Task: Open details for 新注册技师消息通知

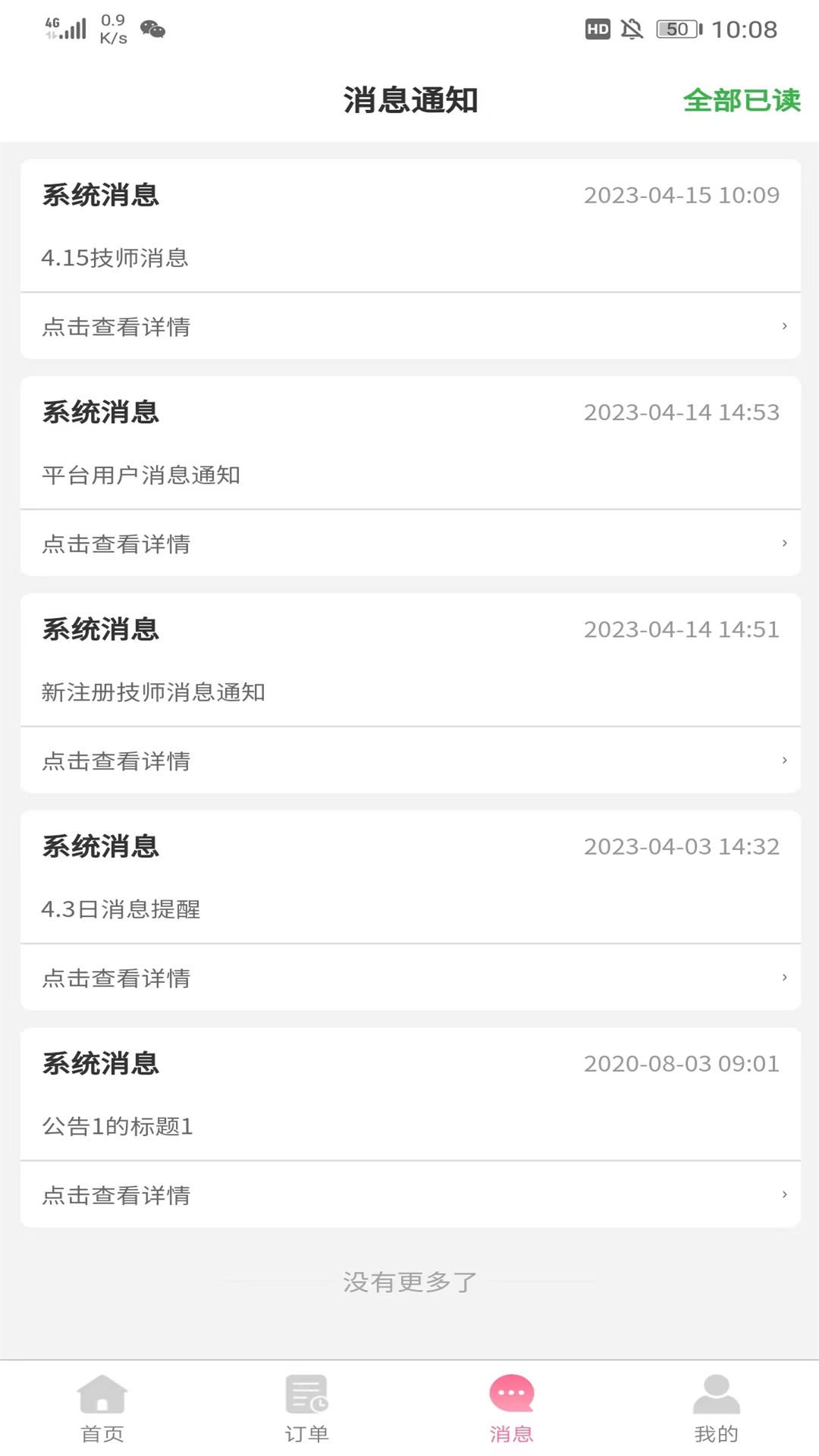Action: pyautogui.click(x=409, y=761)
